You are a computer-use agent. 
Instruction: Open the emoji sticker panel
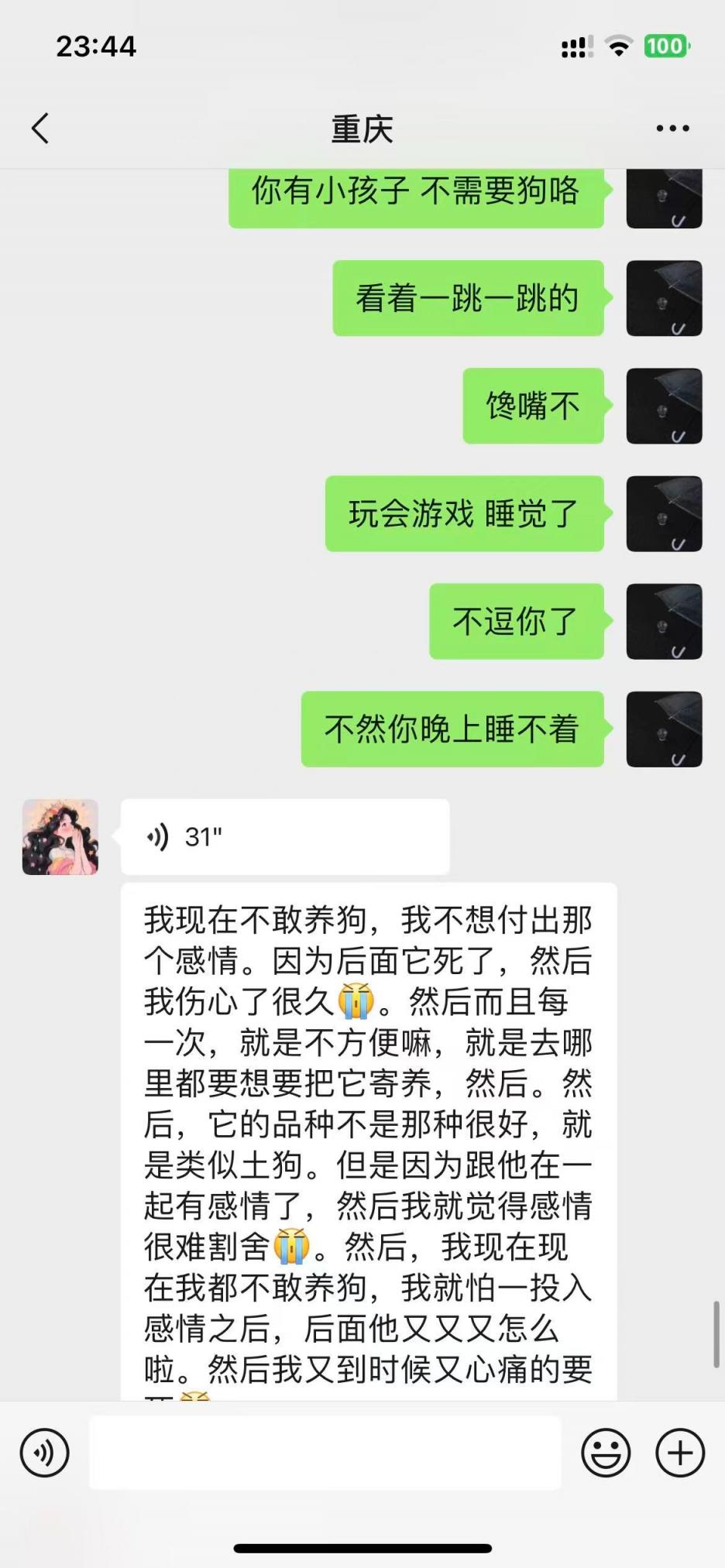[x=606, y=1453]
